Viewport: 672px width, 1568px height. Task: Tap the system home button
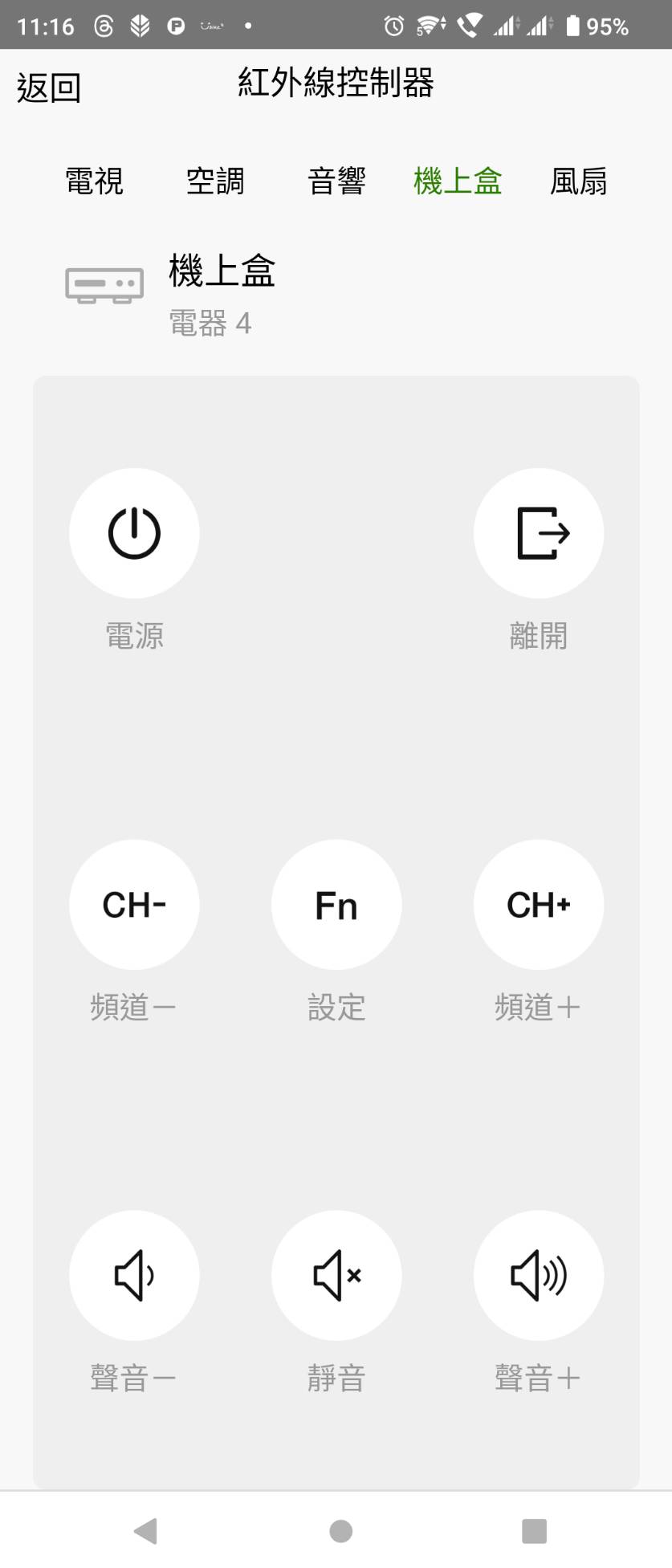tap(340, 1531)
